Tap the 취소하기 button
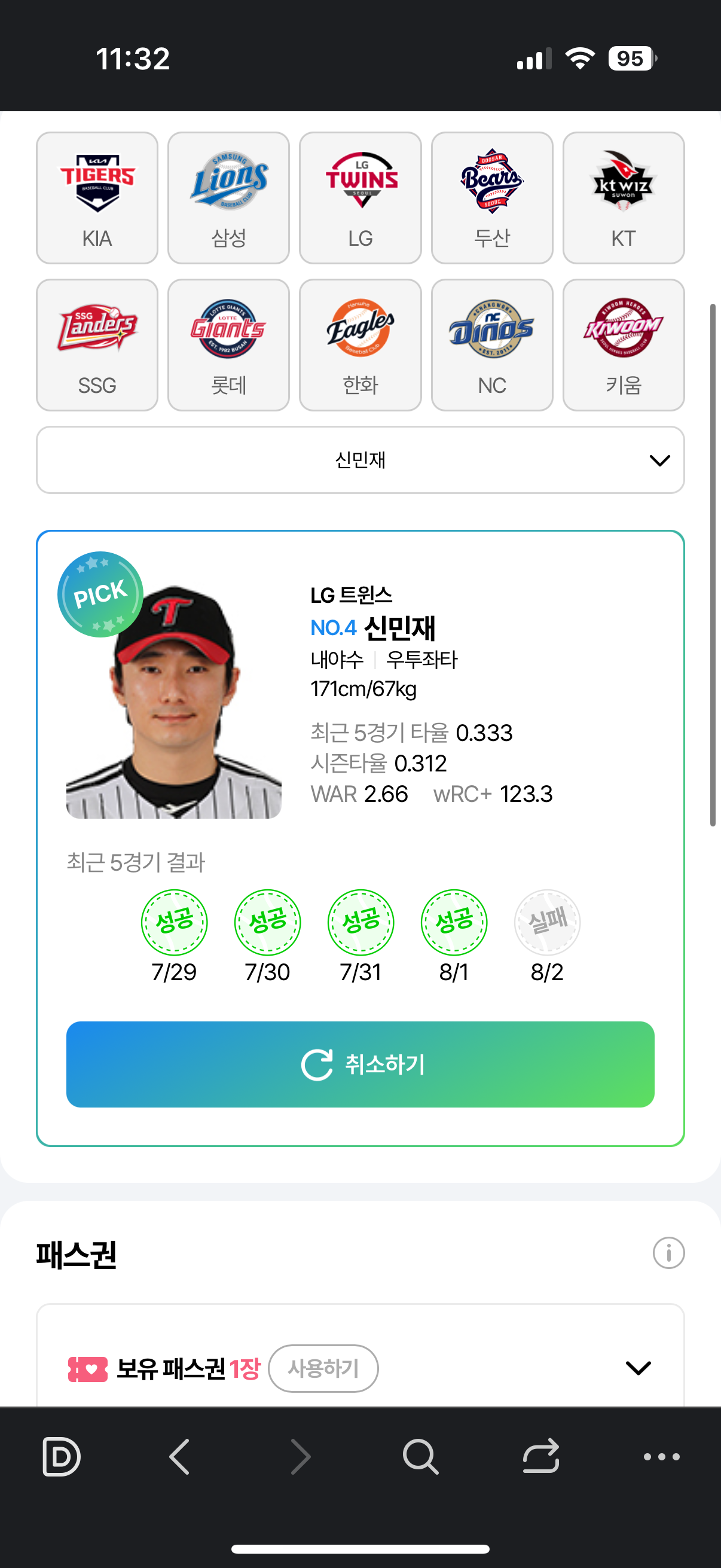Screen dimensions: 721x1568 (360, 1064)
